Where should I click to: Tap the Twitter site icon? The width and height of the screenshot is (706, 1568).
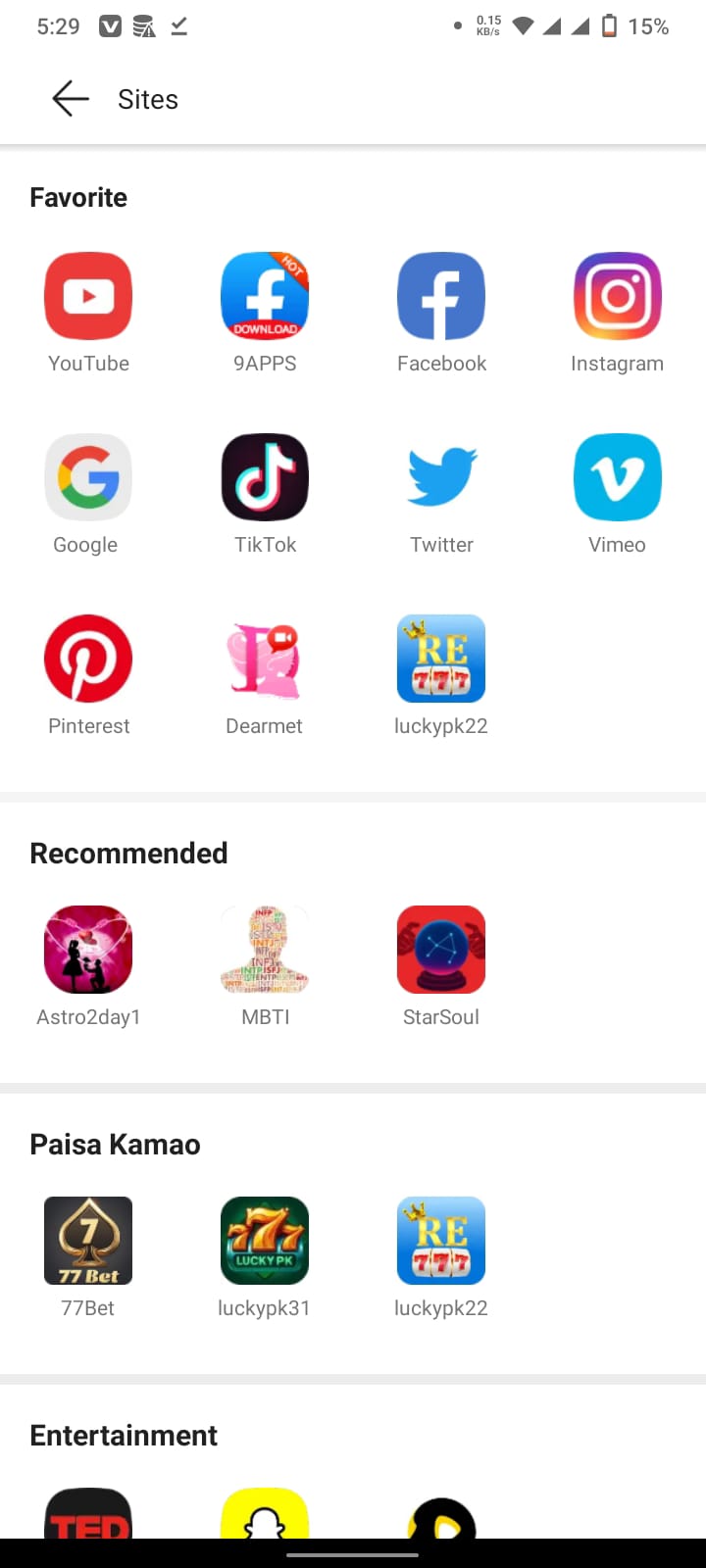pos(441,477)
